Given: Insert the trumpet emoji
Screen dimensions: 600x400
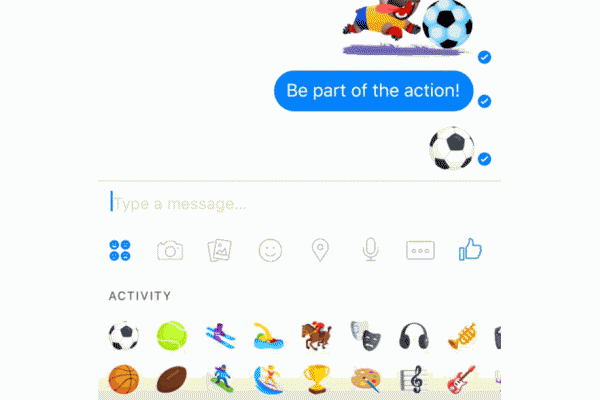Looking at the screenshot, I should 461,335.
